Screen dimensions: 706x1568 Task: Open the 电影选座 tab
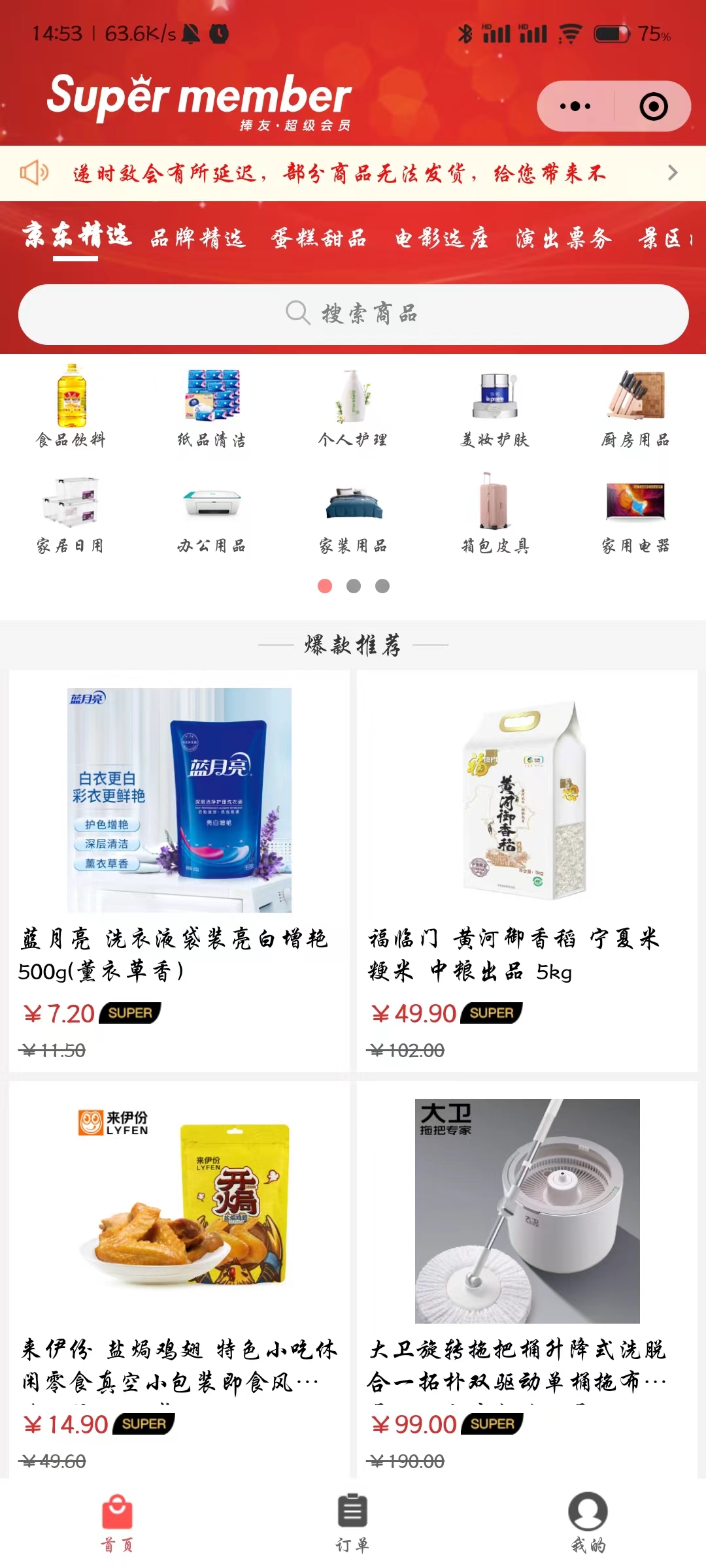pyautogui.click(x=442, y=238)
